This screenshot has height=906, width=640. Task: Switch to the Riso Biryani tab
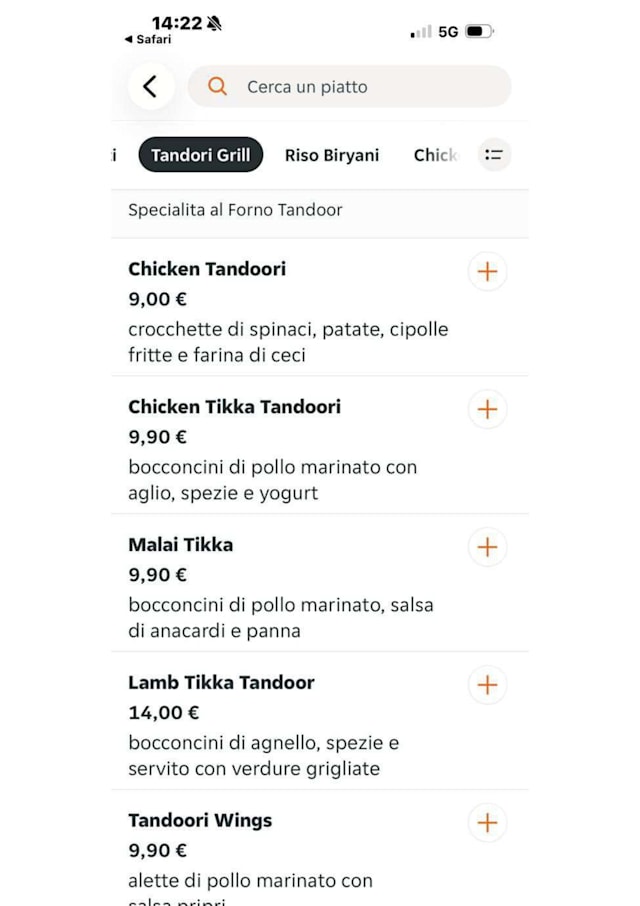[x=332, y=155]
